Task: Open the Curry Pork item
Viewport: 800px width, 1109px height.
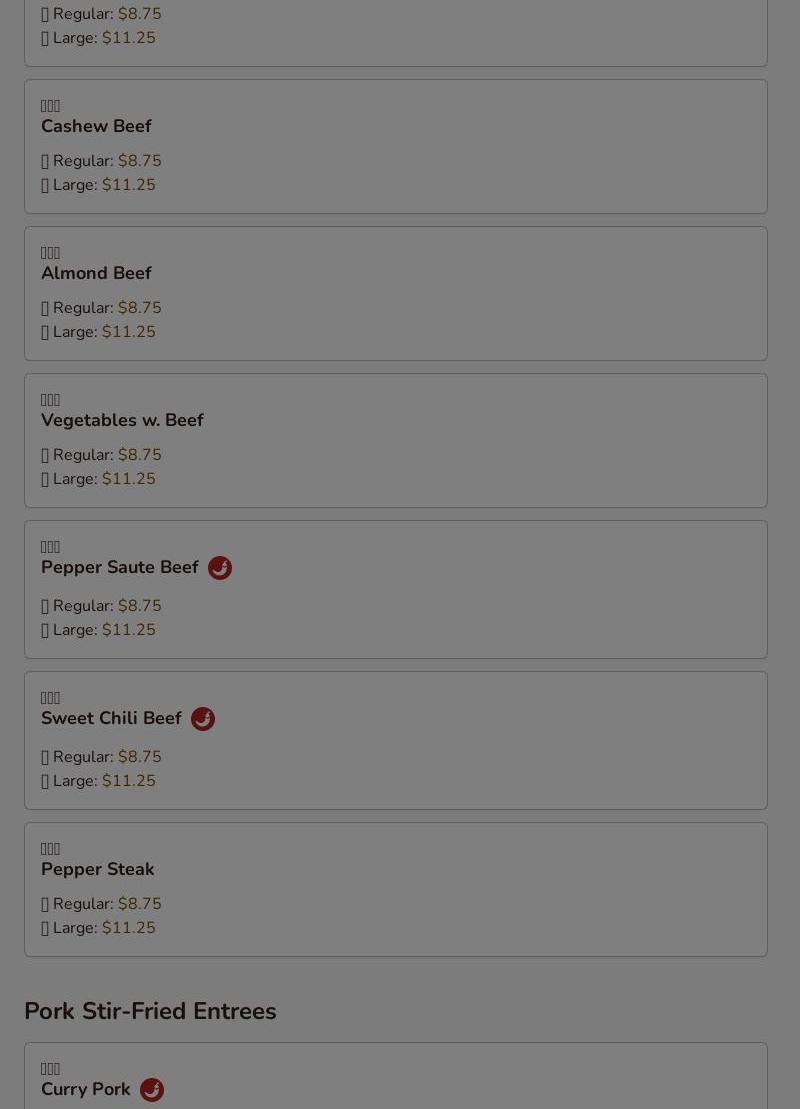Action: [396, 1080]
